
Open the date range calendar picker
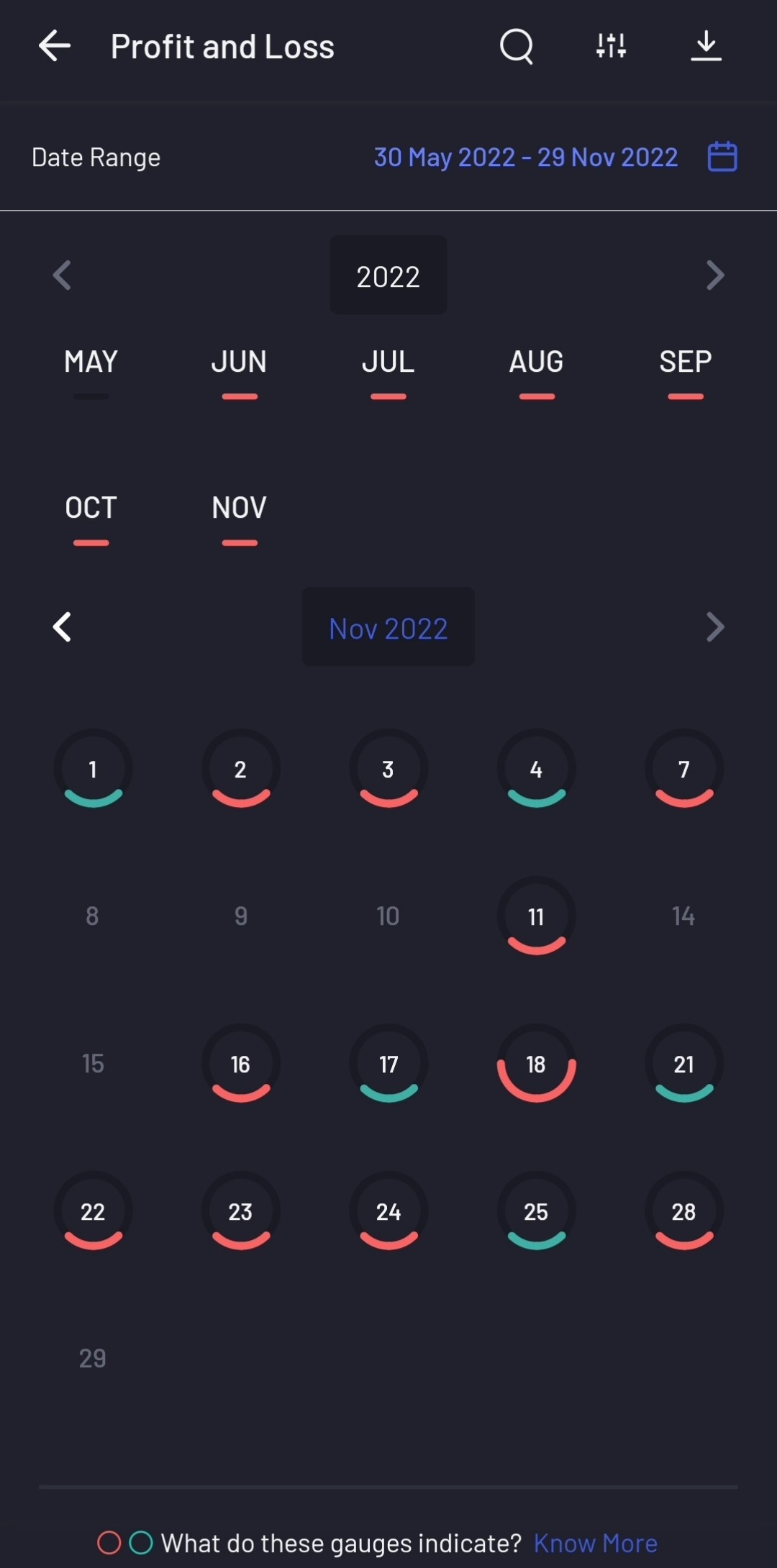pyautogui.click(x=722, y=157)
